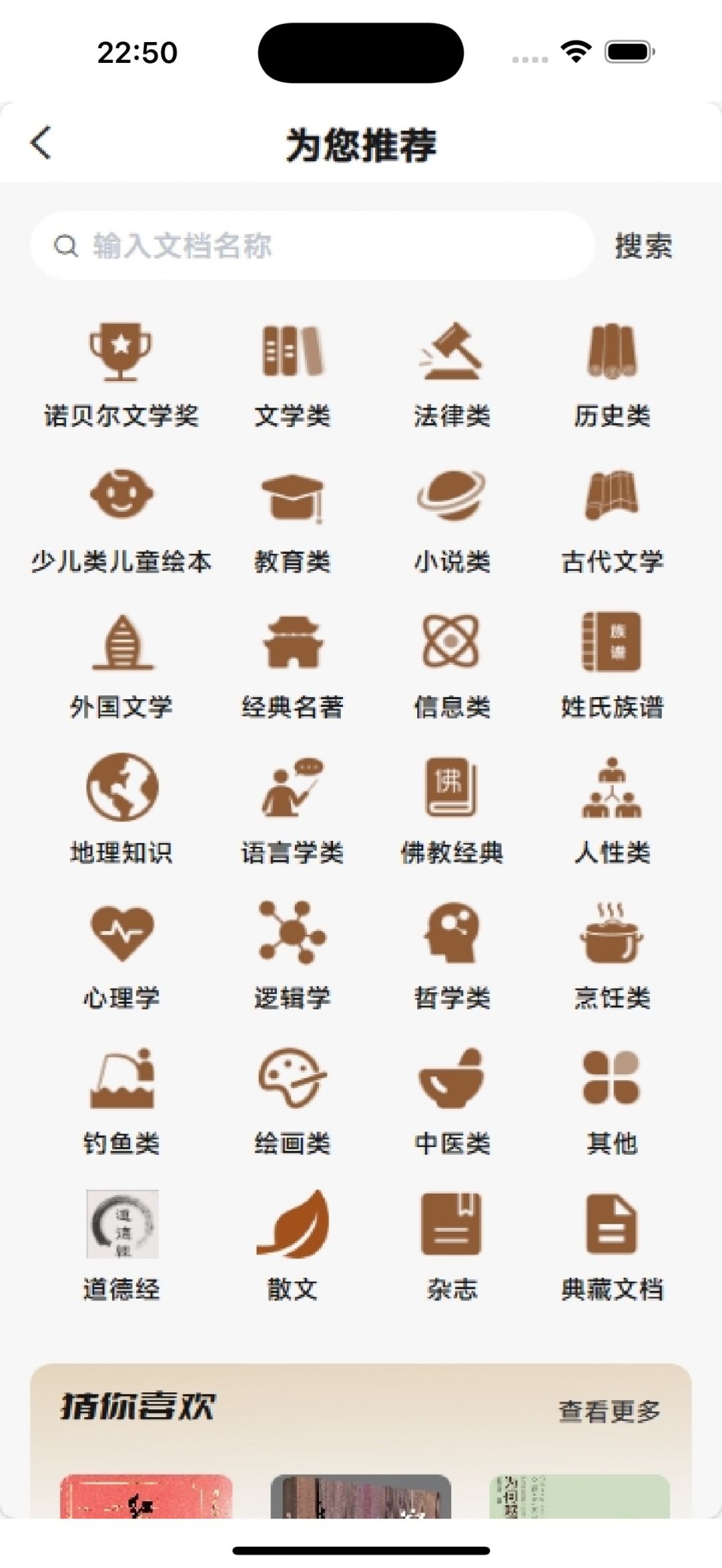The width and height of the screenshot is (722, 1568).
Task: Open the 古代文学 category
Action: pyautogui.click(x=612, y=520)
